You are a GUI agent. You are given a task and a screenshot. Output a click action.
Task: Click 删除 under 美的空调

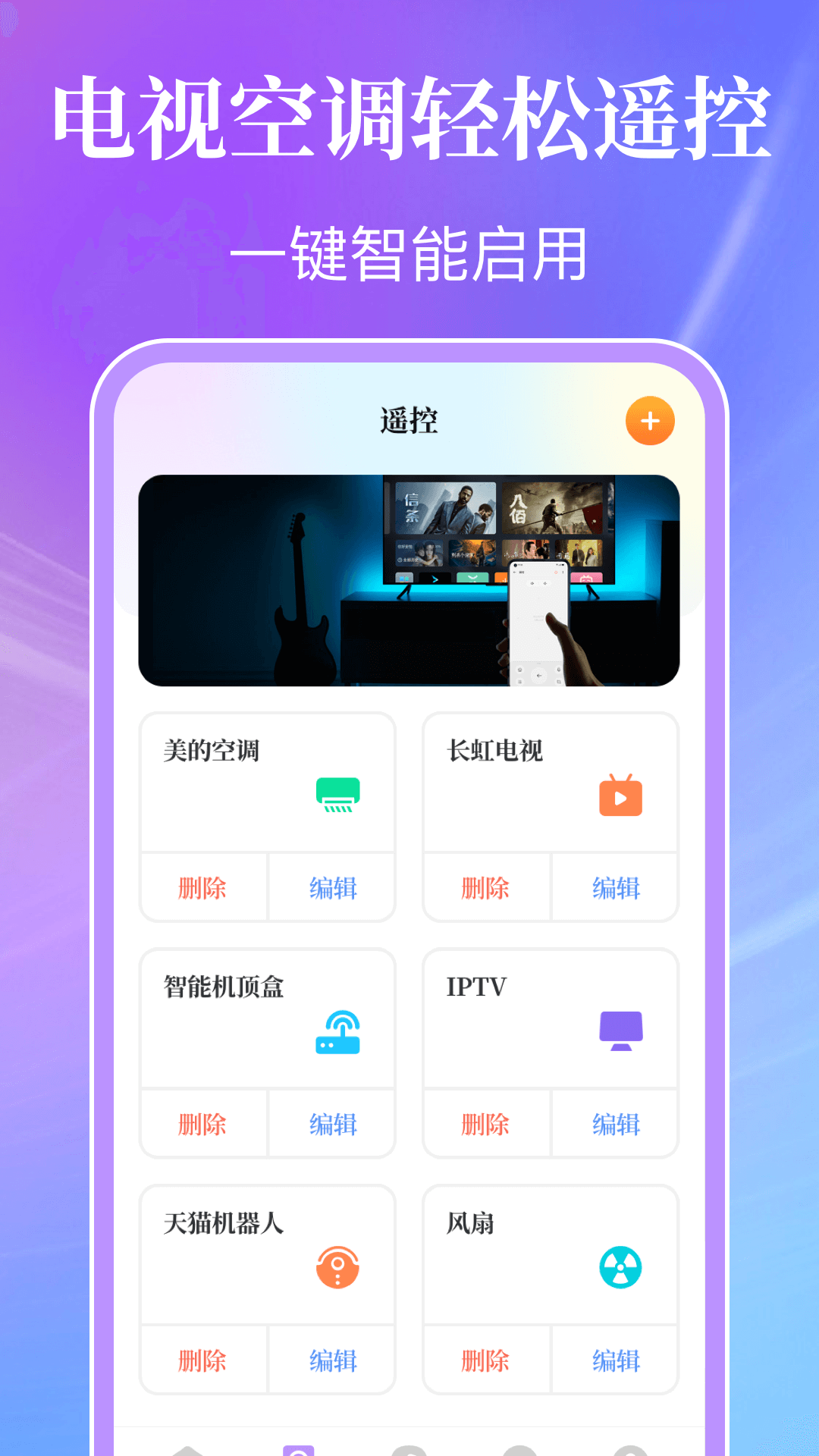(202, 887)
